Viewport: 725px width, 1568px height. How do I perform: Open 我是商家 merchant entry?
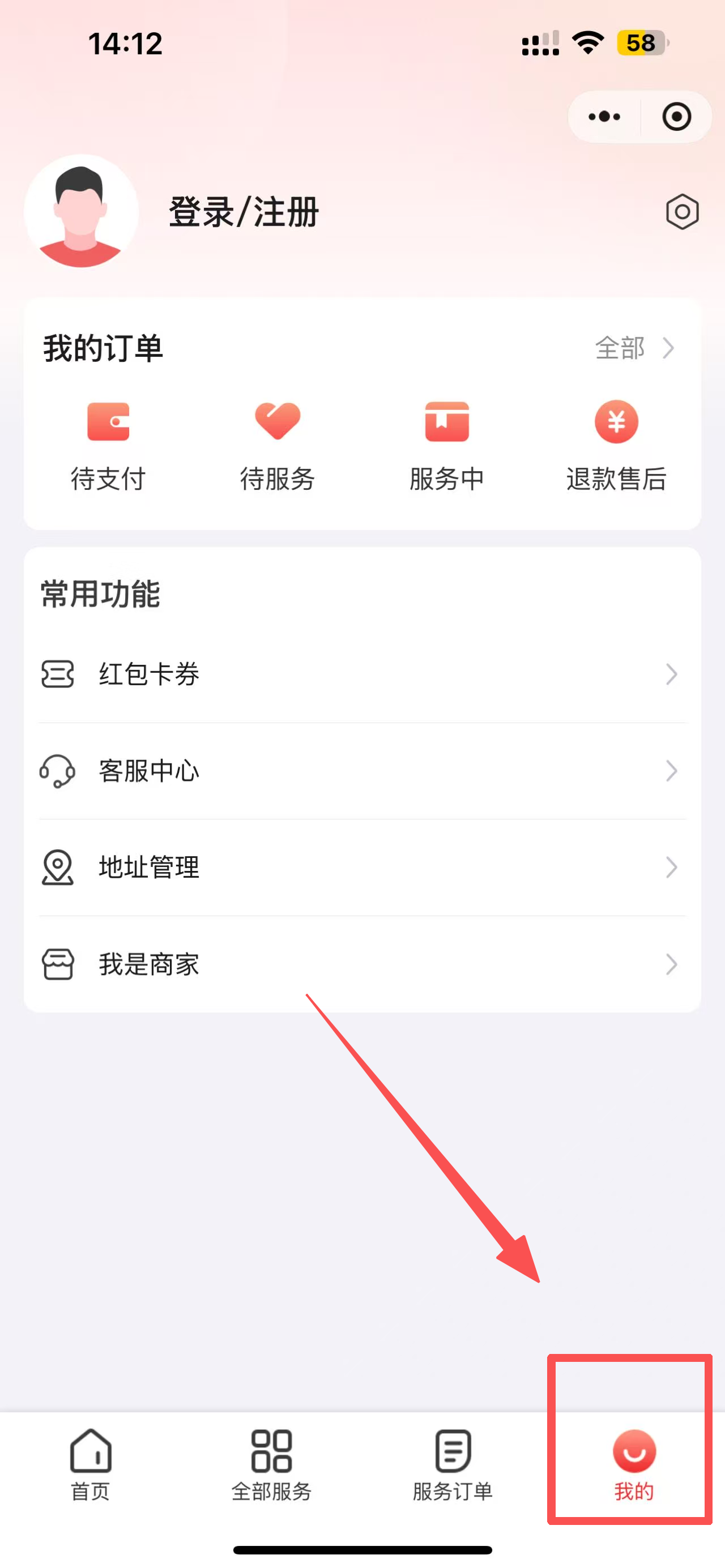[361, 964]
